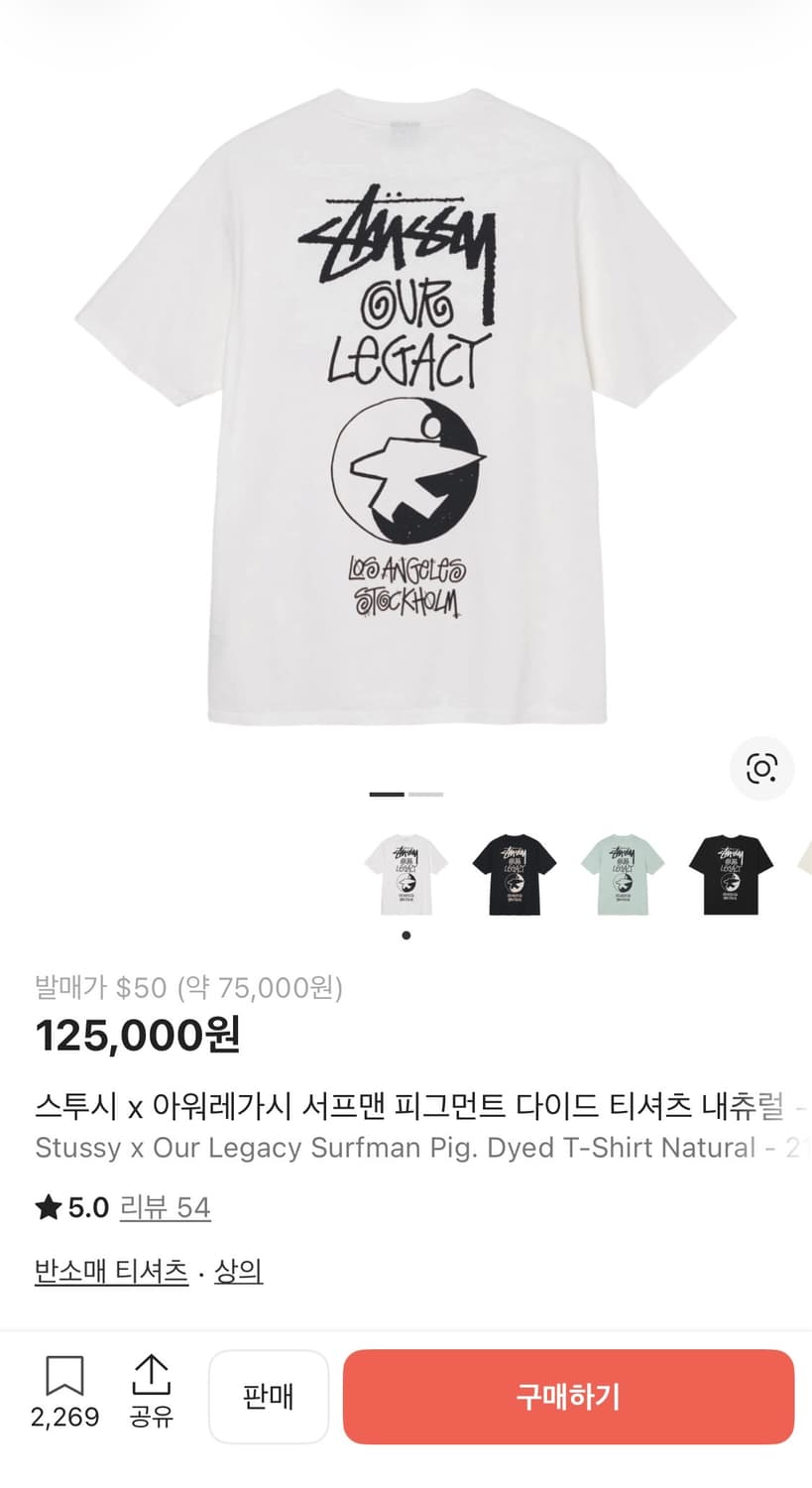The width and height of the screenshot is (812, 1488).
Task: Select the second black shirt colorway thumbnail
Action: tap(517, 873)
